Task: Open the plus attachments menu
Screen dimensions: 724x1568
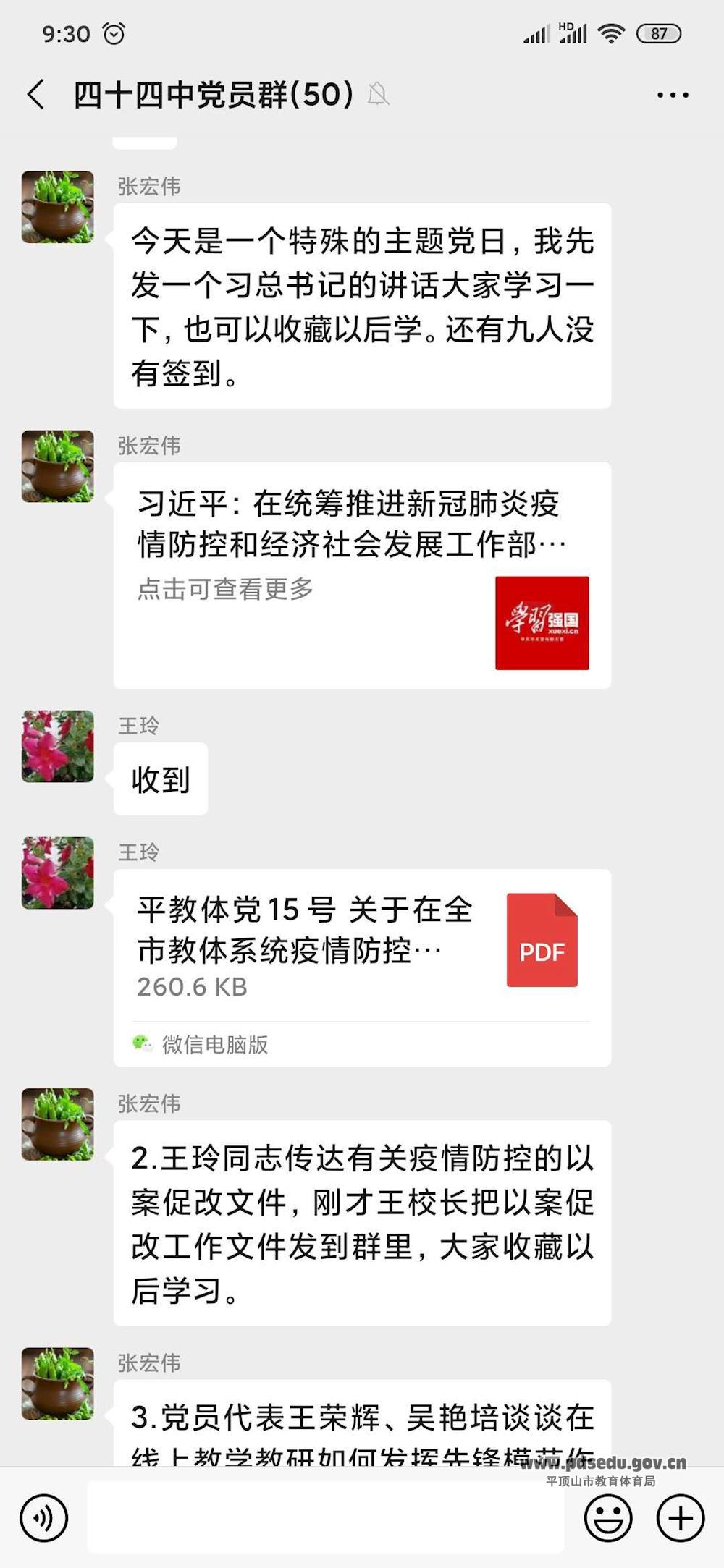Action: pos(680,1517)
